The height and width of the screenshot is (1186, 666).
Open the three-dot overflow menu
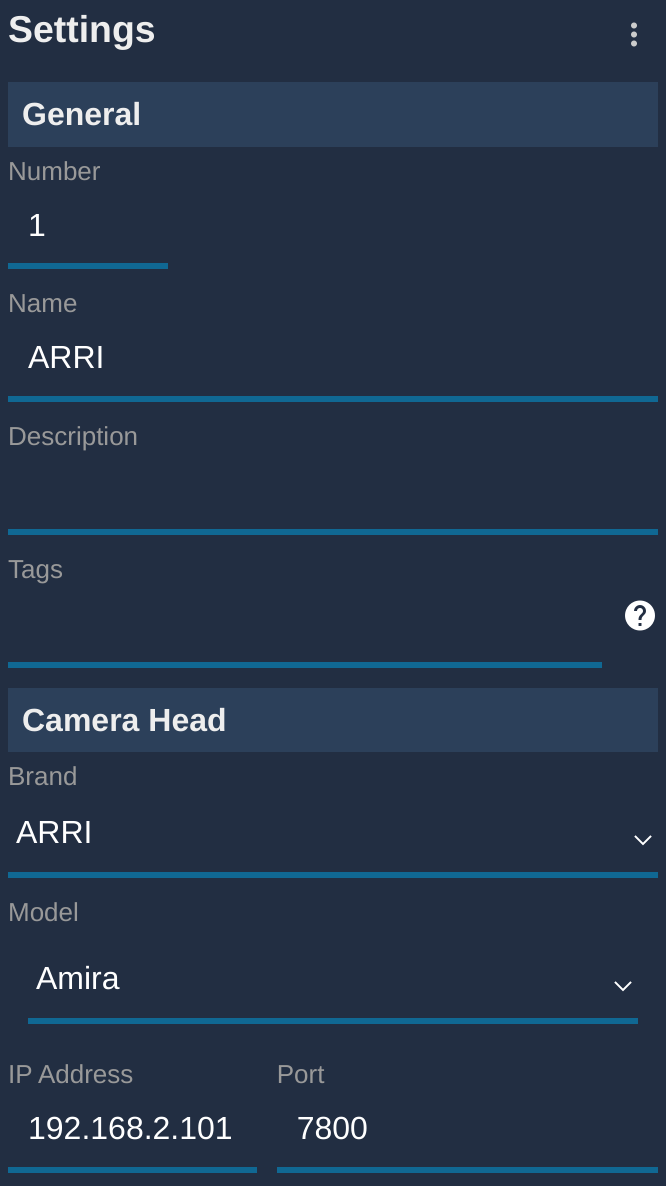pyautogui.click(x=633, y=34)
